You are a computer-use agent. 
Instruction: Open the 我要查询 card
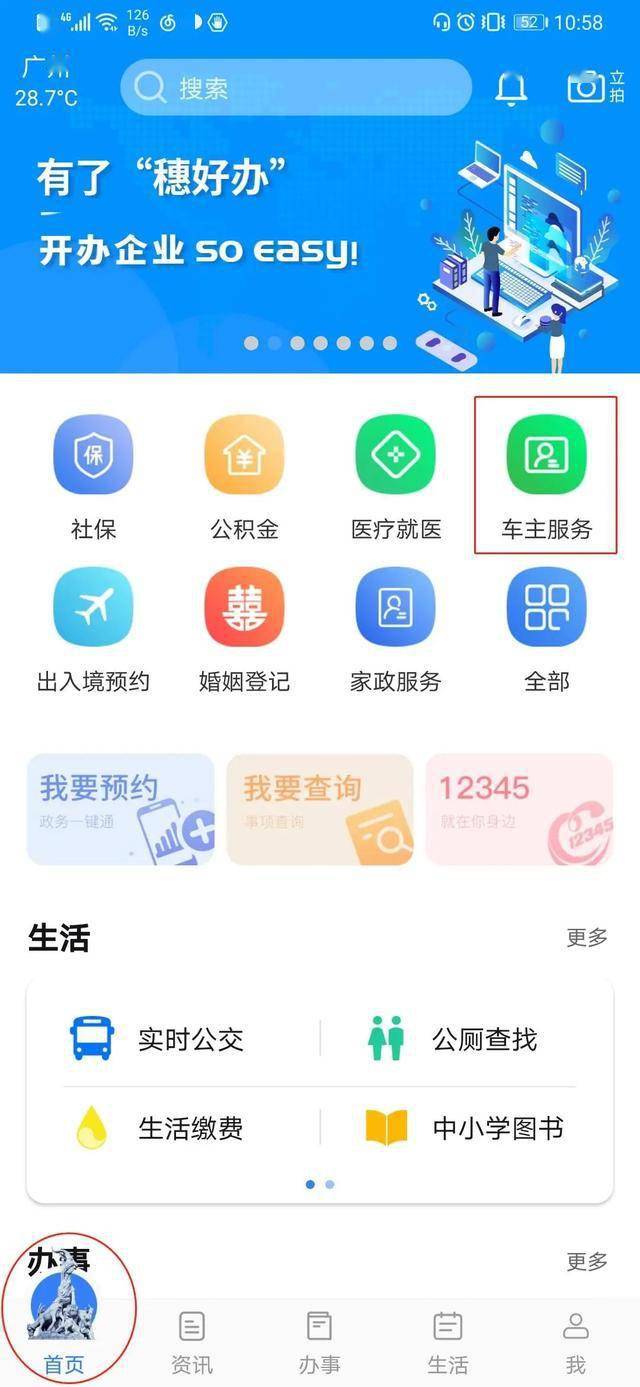tap(320, 809)
